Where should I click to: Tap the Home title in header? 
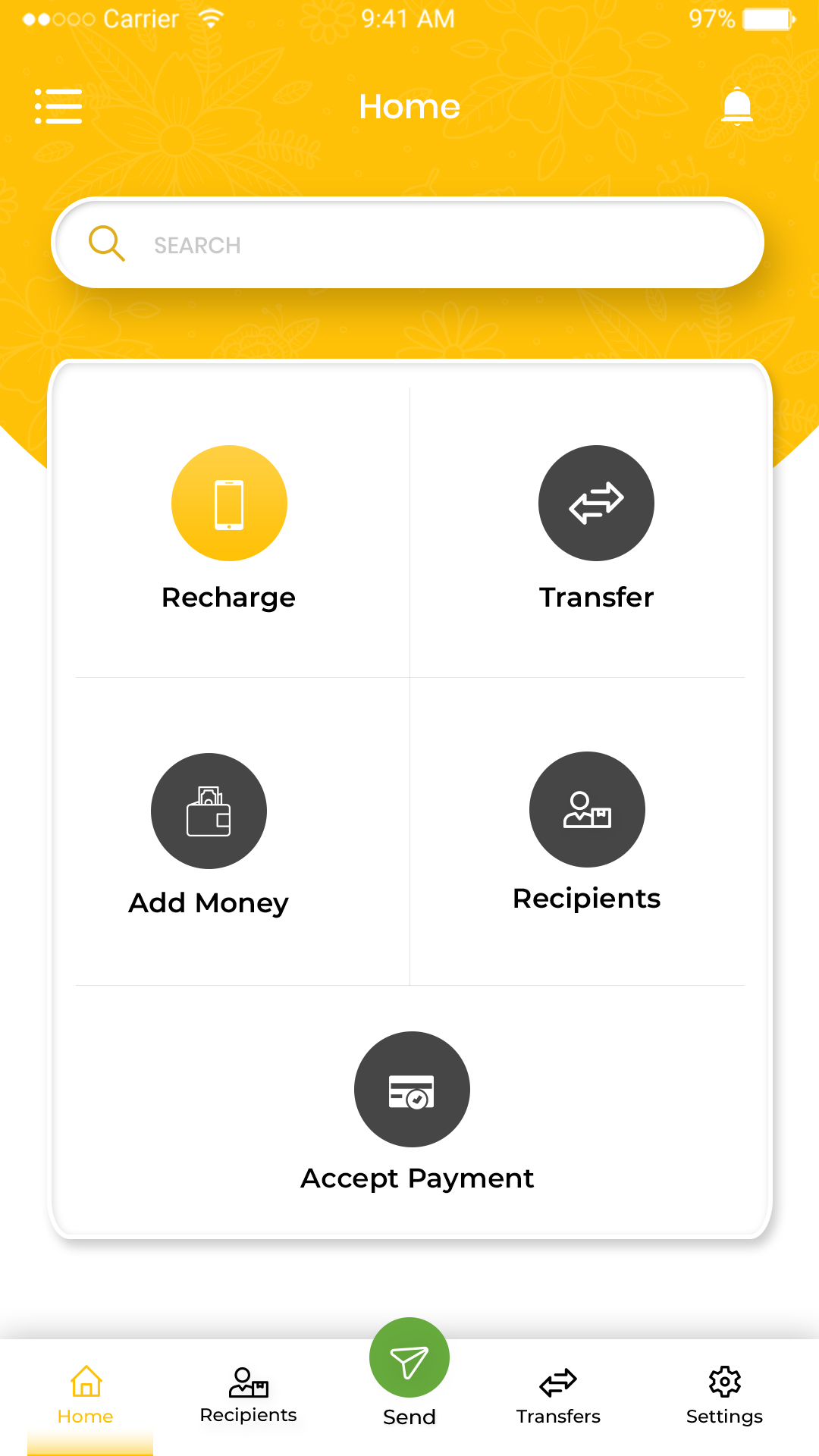(409, 106)
